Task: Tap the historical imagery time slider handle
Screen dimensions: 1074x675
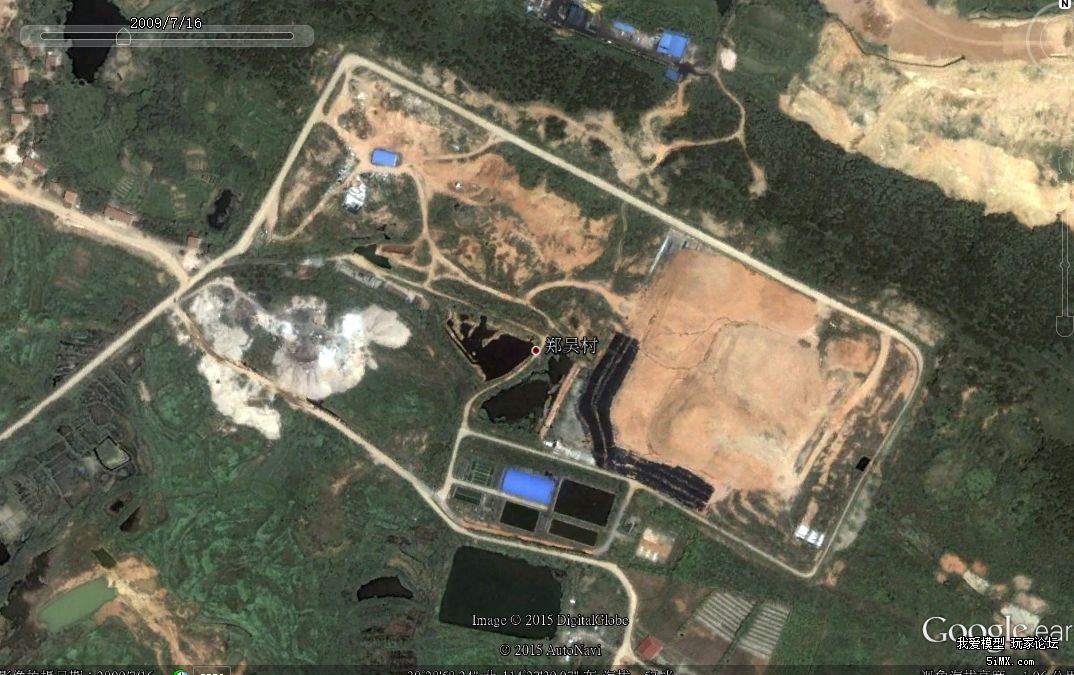Action: (x=123, y=37)
